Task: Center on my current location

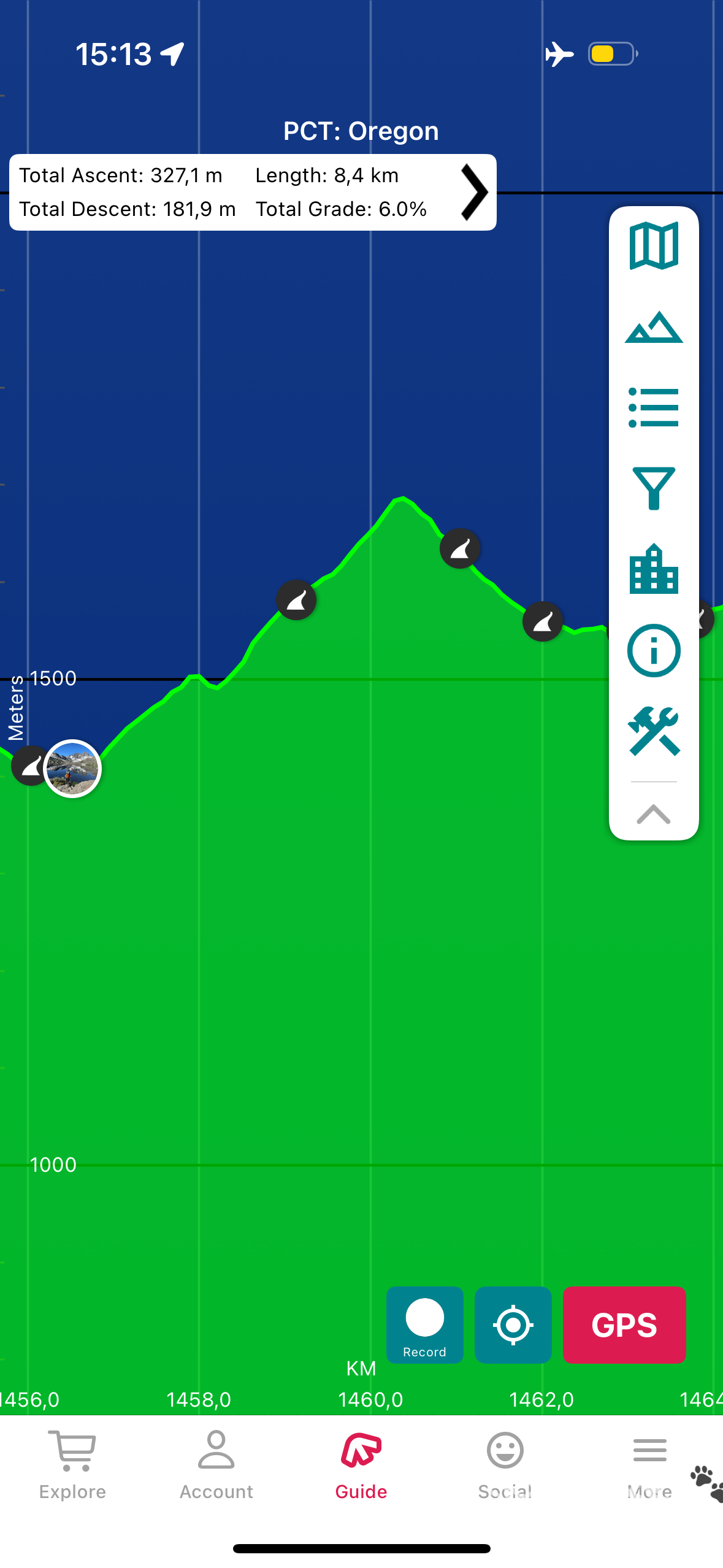Action: [513, 1325]
